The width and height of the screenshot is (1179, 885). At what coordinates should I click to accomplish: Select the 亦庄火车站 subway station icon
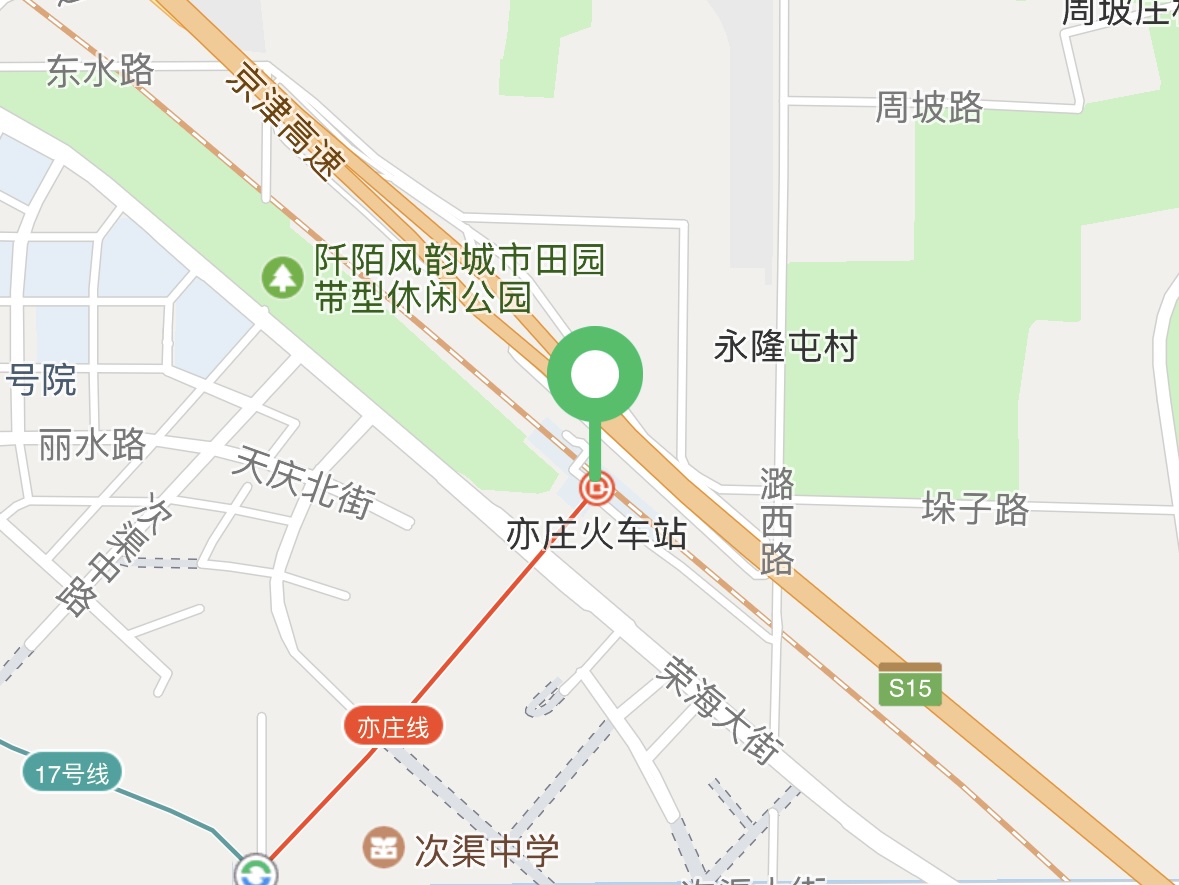597,489
